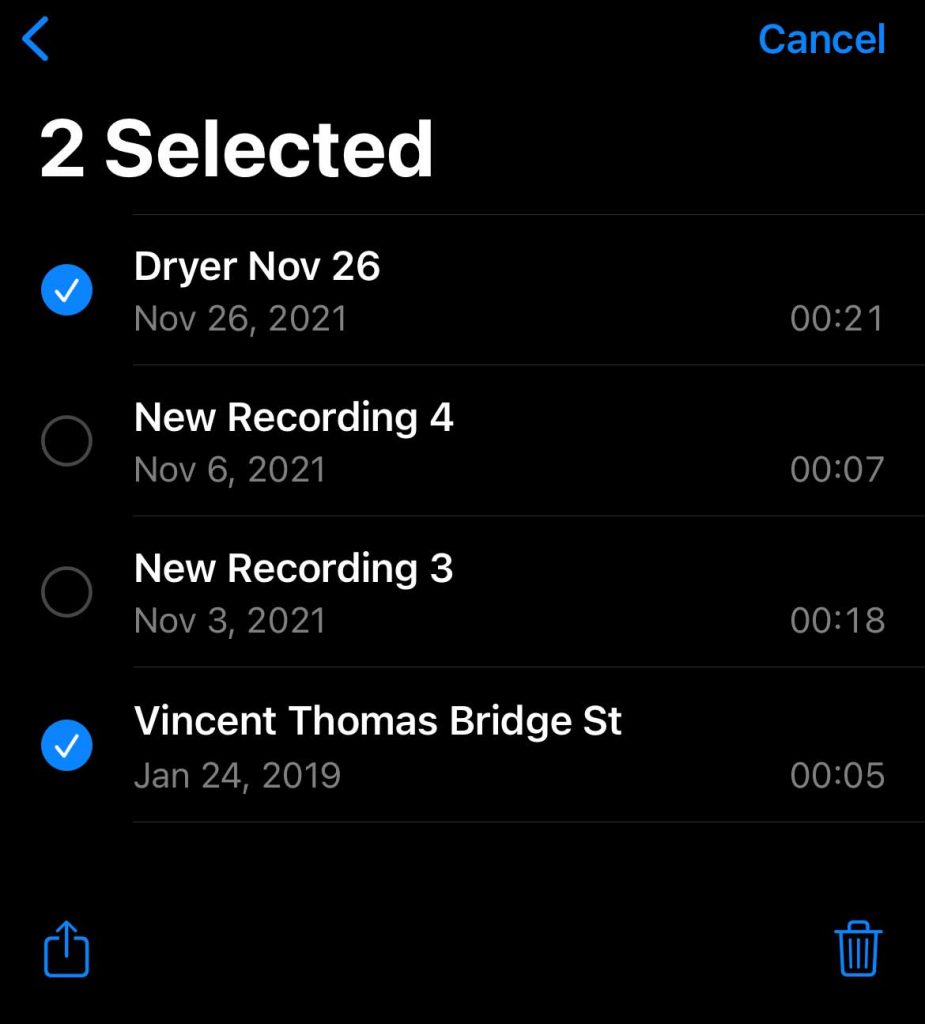925x1024 pixels.
Task: Select the New Recording 4 checkbox
Action: click(x=67, y=441)
